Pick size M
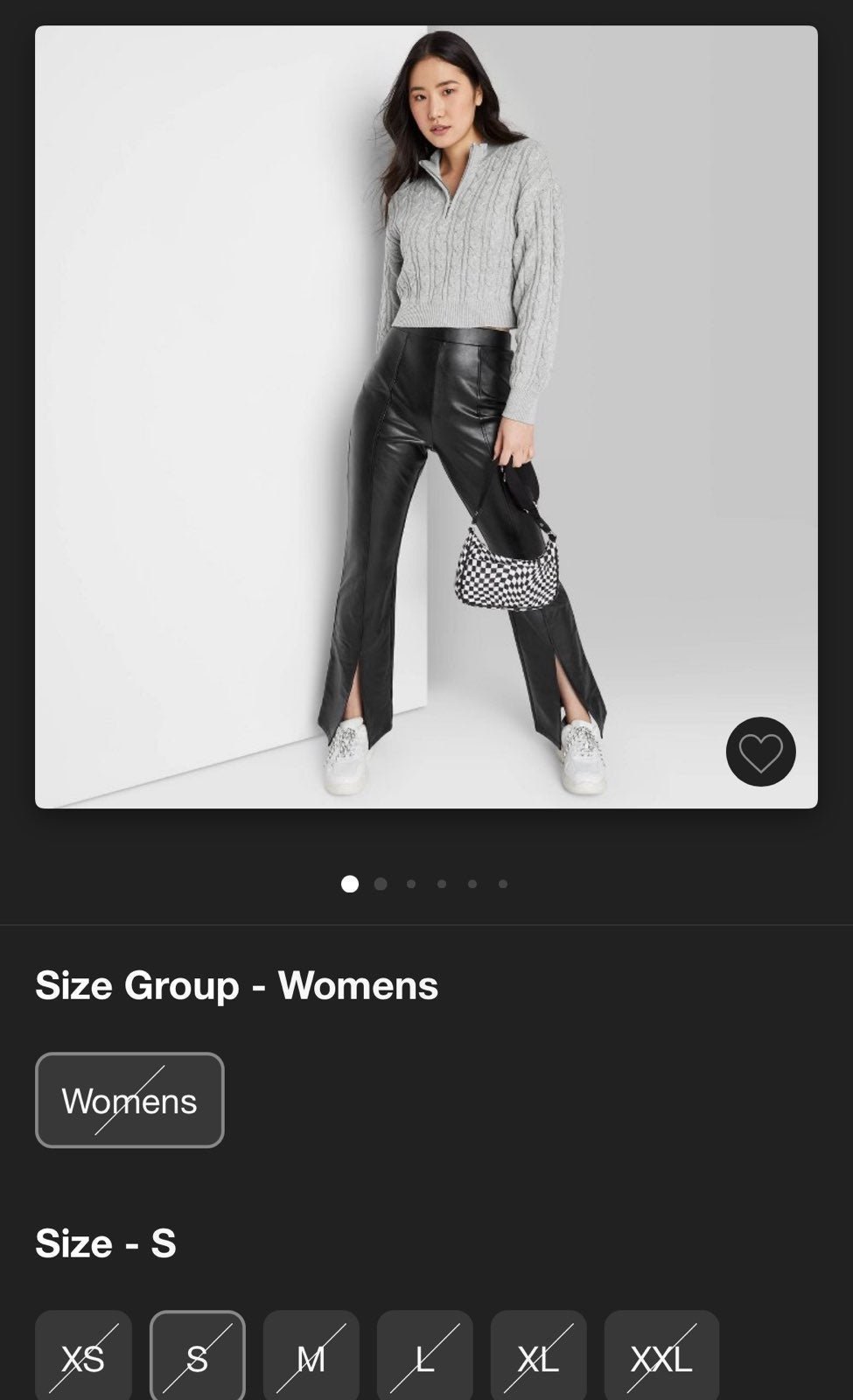The image size is (853, 1400). click(x=311, y=1355)
